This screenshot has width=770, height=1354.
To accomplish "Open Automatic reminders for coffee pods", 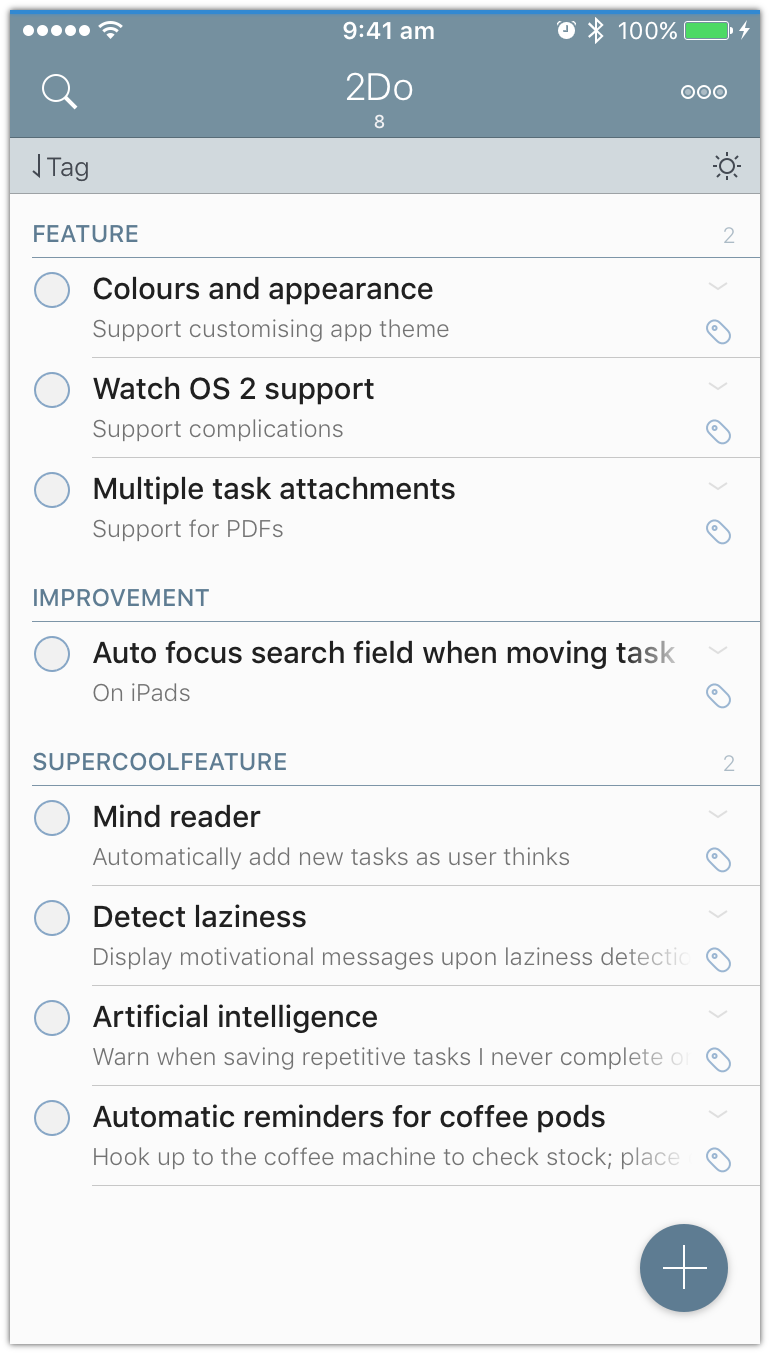I will pyautogui.click(x=349, y=1117).
